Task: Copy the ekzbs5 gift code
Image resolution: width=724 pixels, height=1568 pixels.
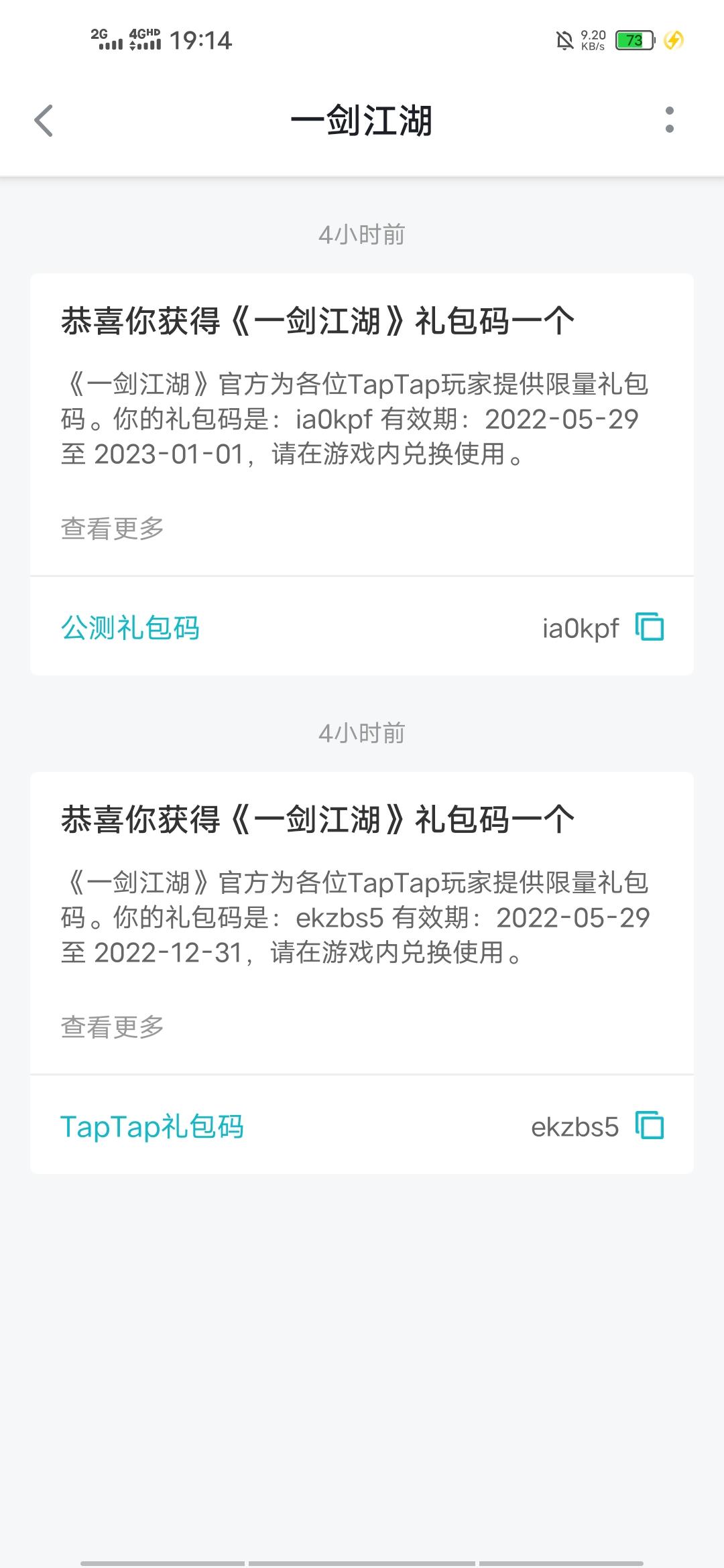Action: point(650,1126)
